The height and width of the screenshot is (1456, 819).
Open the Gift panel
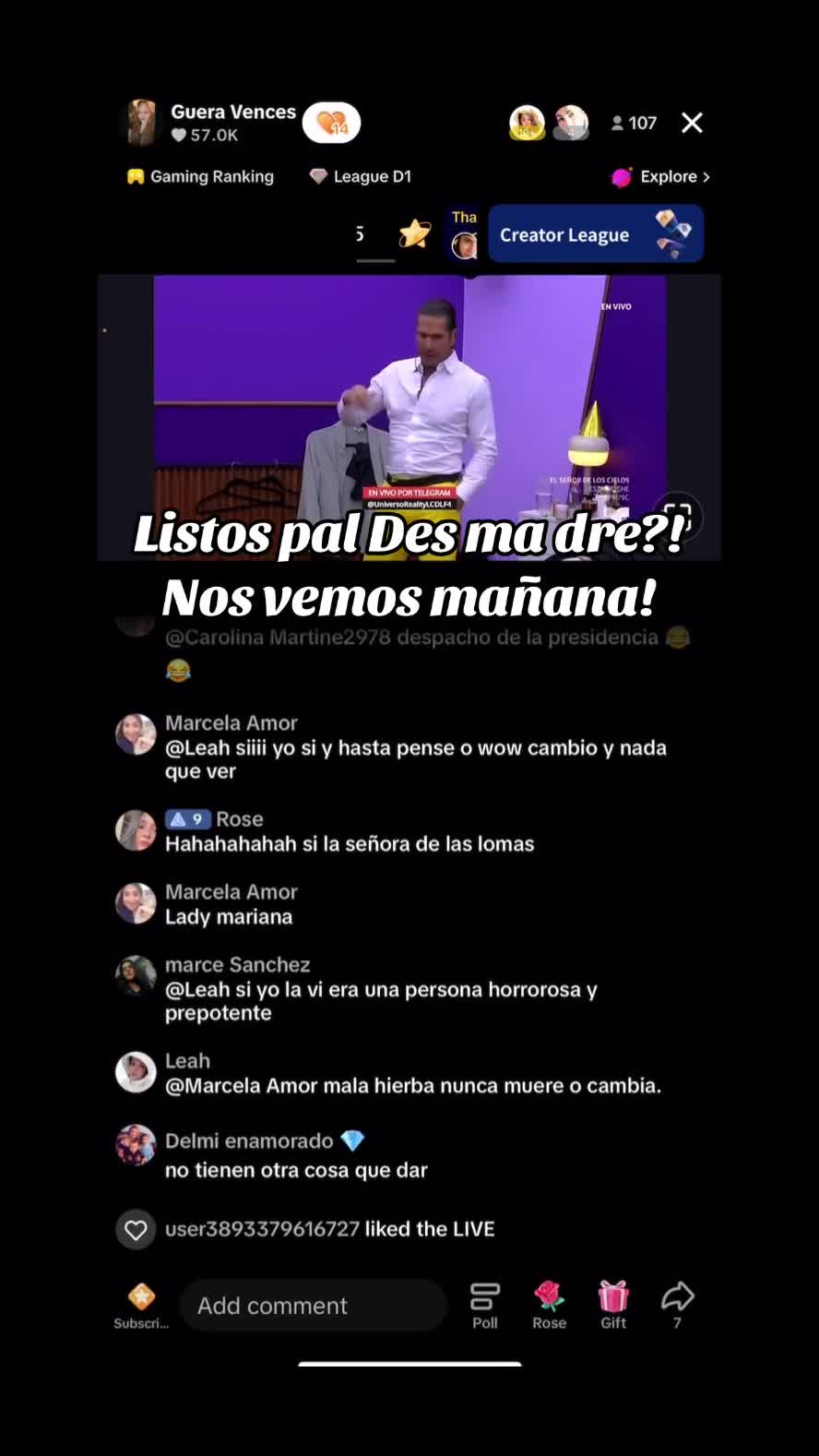[613, 1304]
